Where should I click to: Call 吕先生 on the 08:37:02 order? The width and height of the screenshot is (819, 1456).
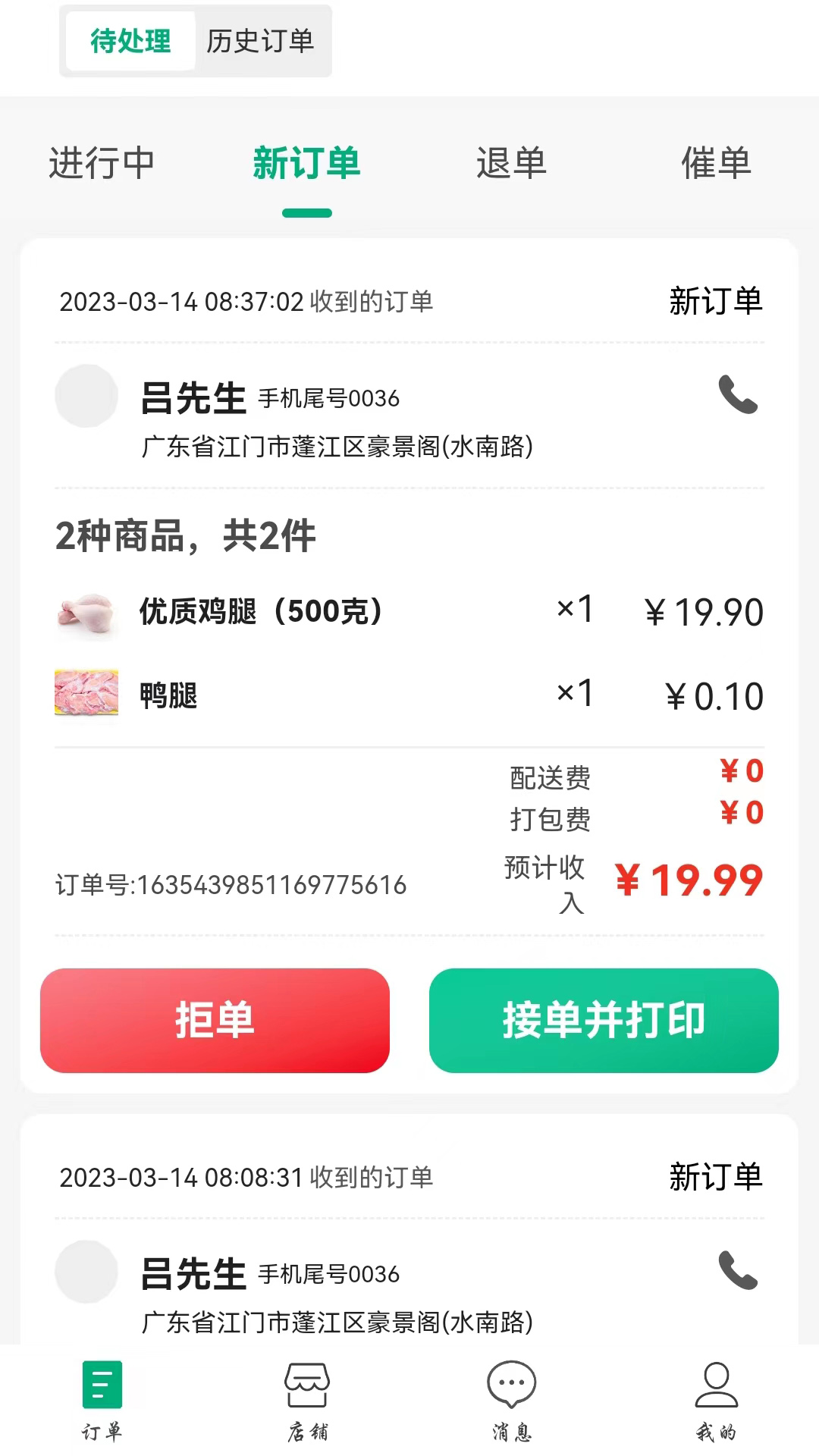(738, 394)
